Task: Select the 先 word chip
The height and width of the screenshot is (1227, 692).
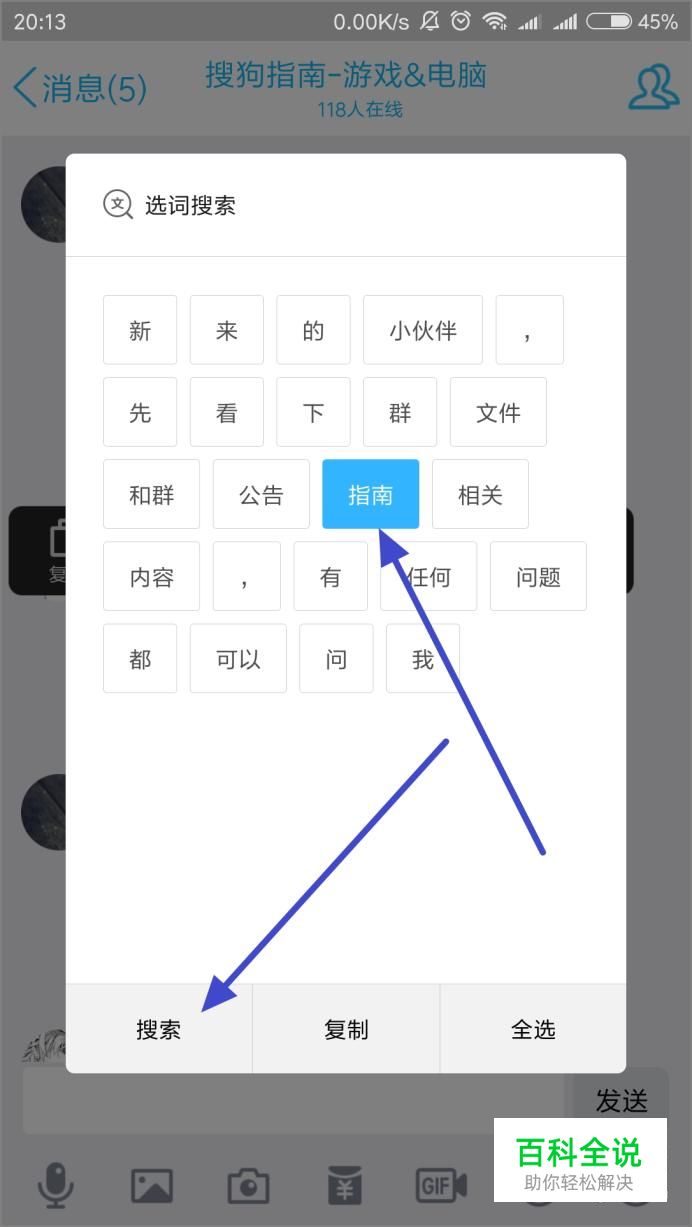Action: click(x=140, y=412)
